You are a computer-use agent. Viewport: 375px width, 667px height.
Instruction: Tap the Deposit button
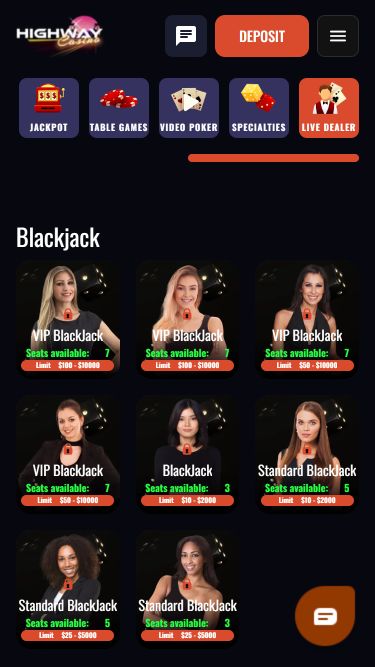262,36
